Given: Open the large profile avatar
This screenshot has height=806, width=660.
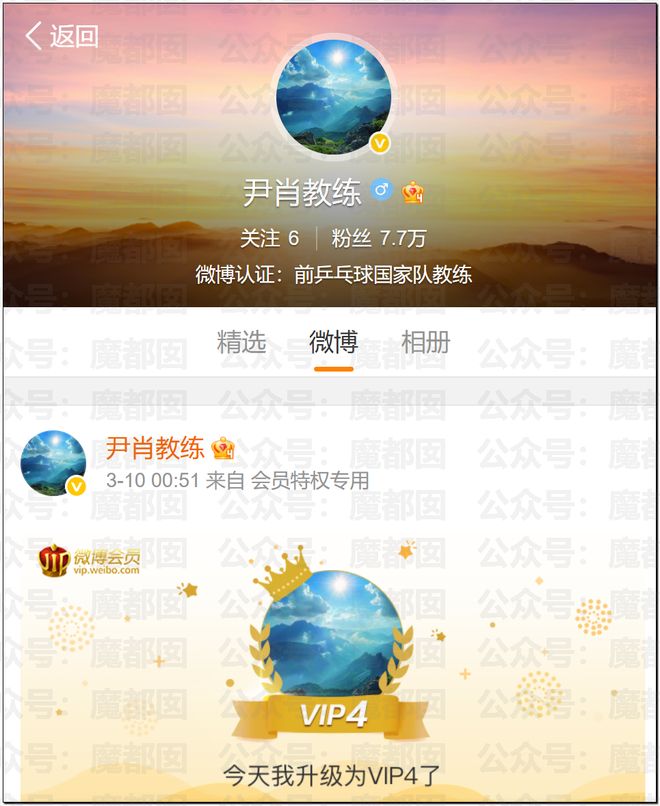Looking at the screenshot, I should coord(335,97).
